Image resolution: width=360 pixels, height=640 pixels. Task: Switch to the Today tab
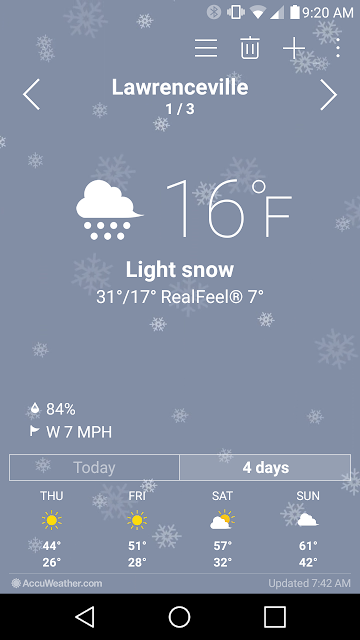94,467
